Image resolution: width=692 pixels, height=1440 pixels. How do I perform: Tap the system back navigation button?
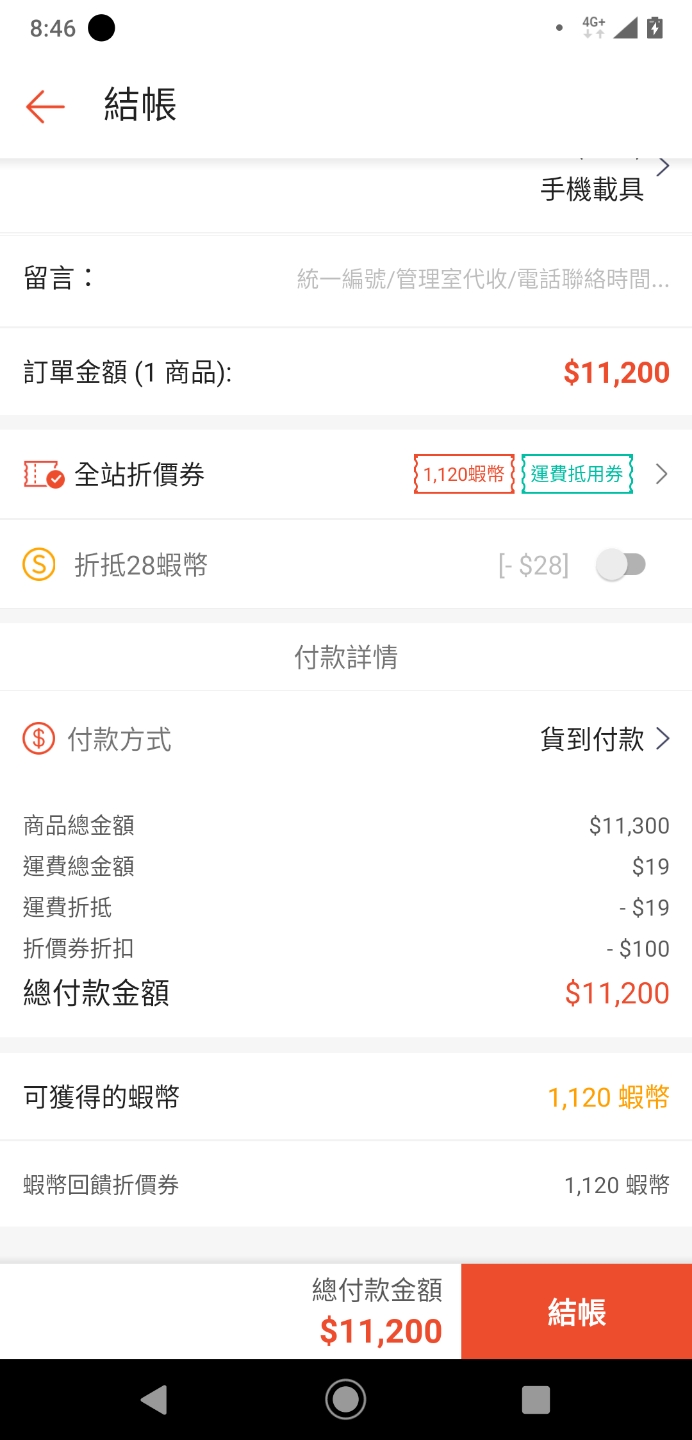click(154, 1399)
